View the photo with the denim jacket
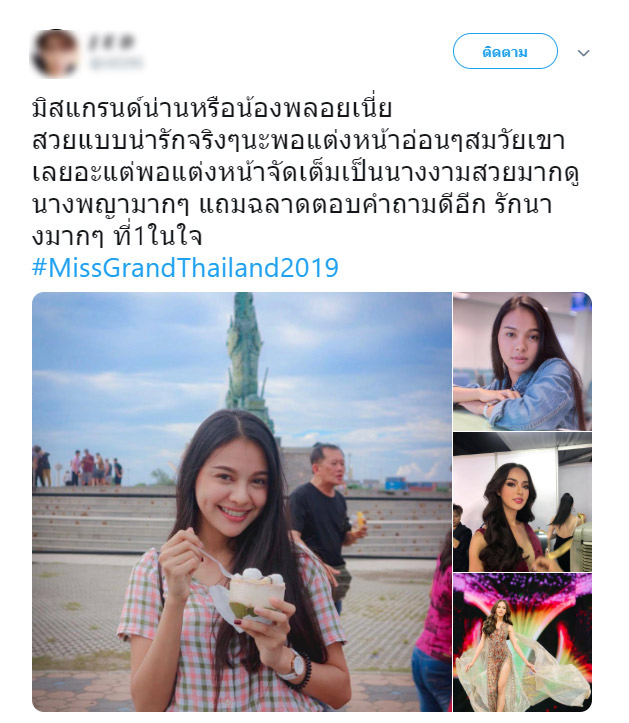Image resolution: width=629 pixels, height=723 pixels. (x=521, y=361)
